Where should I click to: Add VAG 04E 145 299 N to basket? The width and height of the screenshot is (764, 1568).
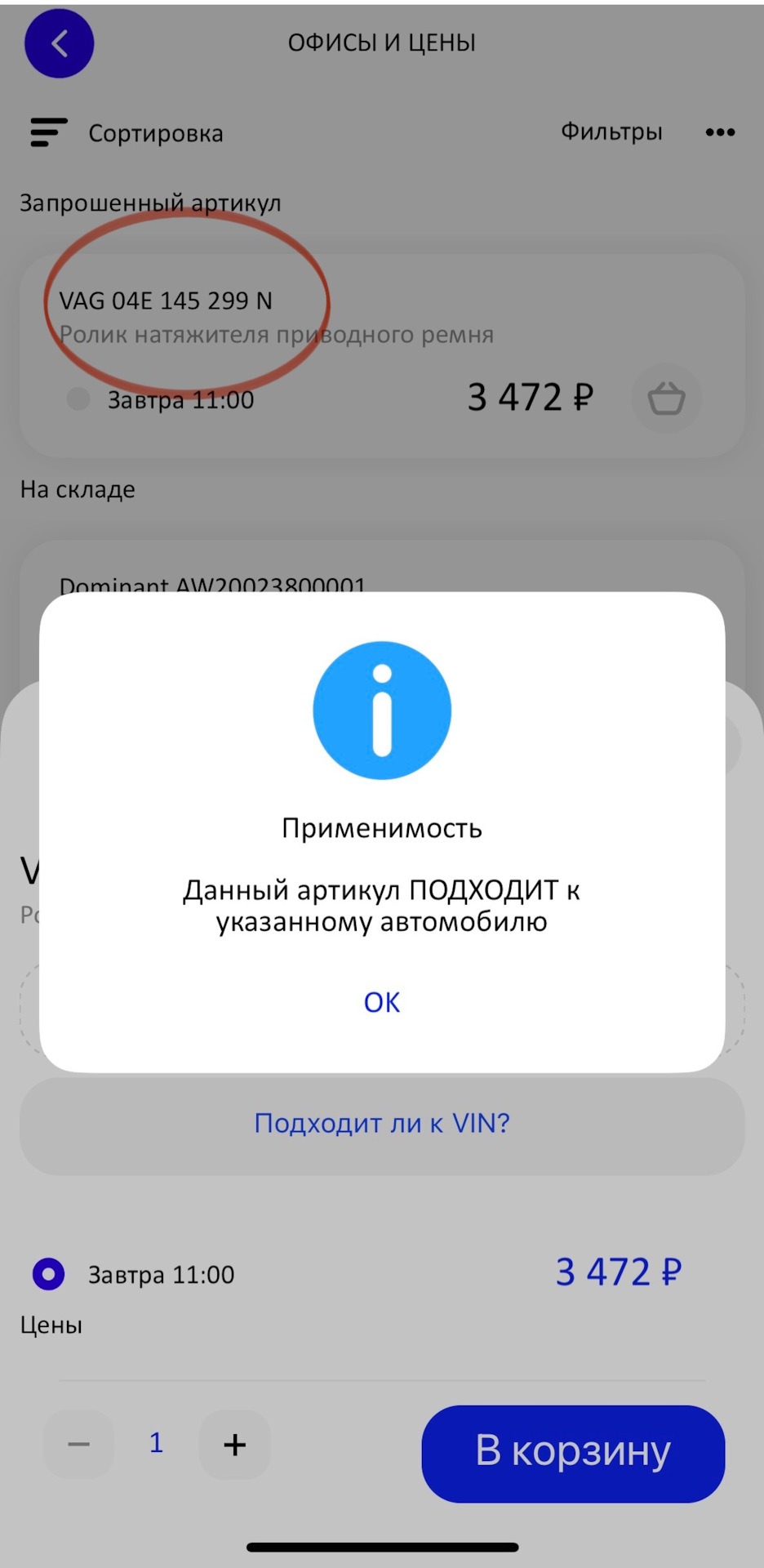point(666,399)
